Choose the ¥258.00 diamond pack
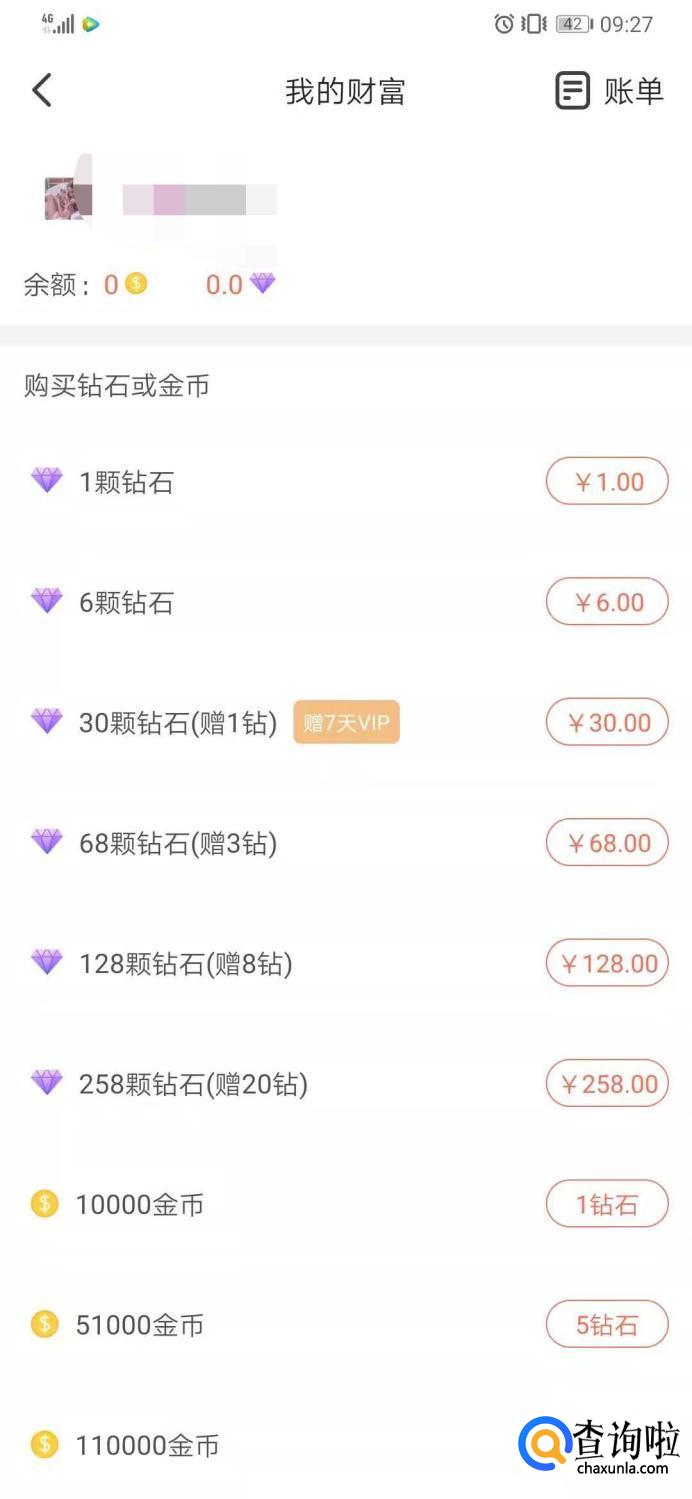 pos(607,1084)
